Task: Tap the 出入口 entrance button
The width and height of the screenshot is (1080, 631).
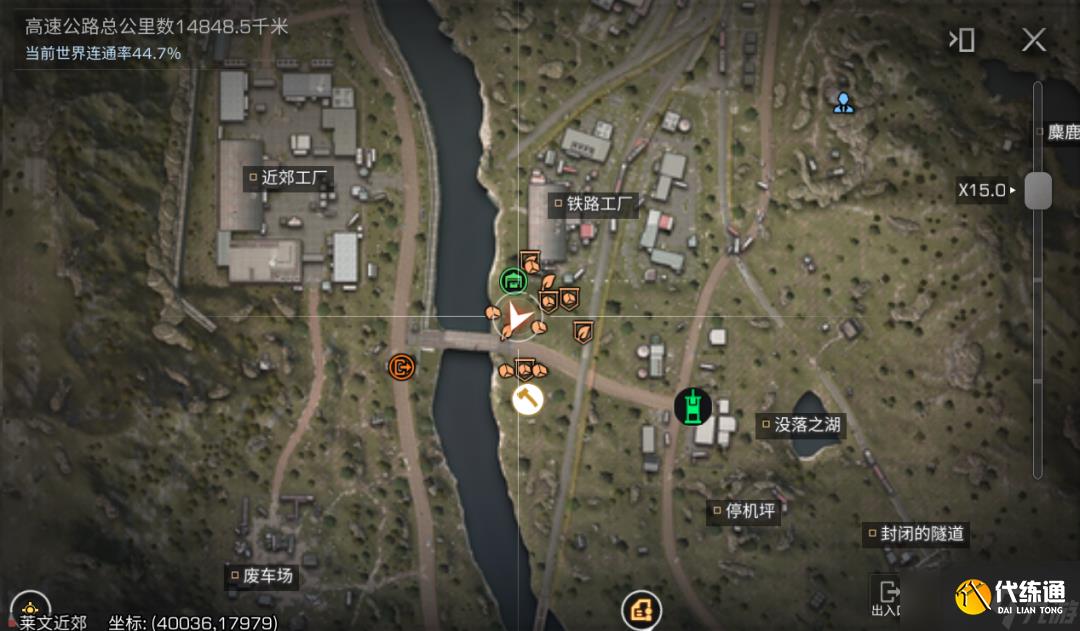Action: tap(886, 597)
